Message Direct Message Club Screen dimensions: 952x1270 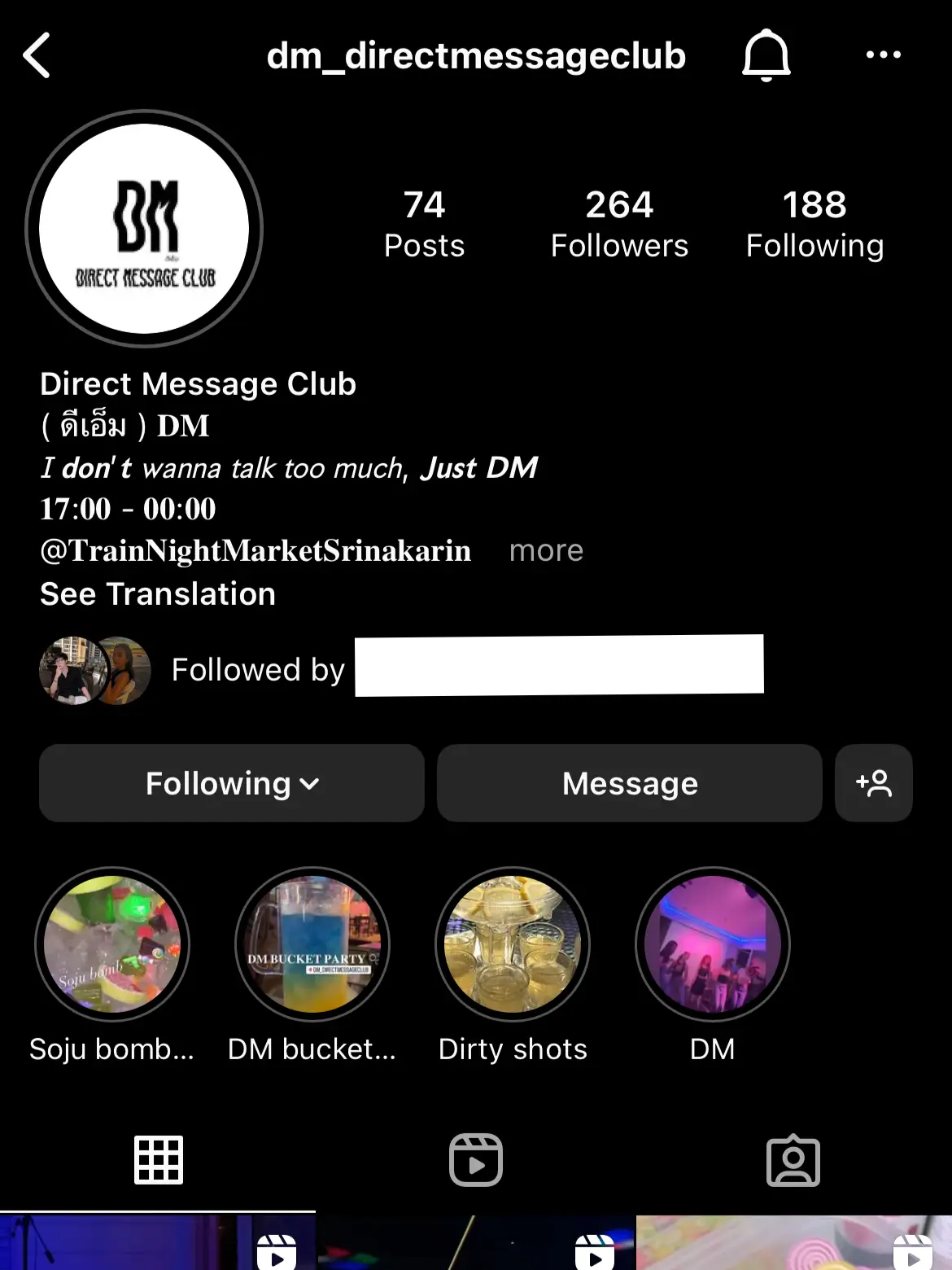[629, 783]
